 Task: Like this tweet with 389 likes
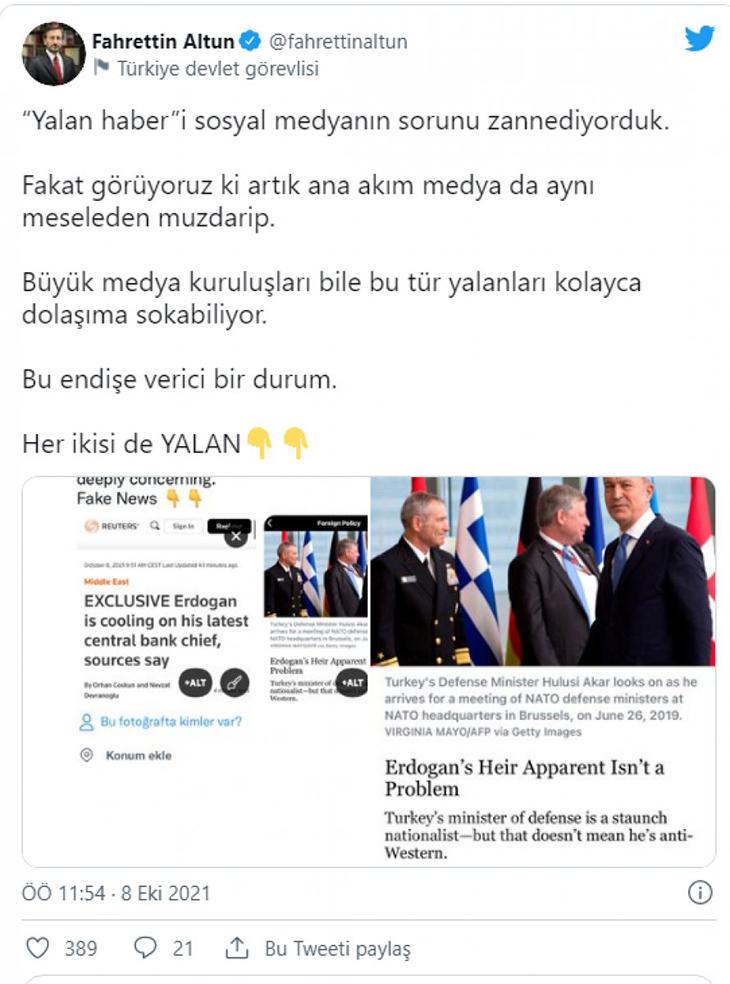pyautogui.click(x=37, y=948)
